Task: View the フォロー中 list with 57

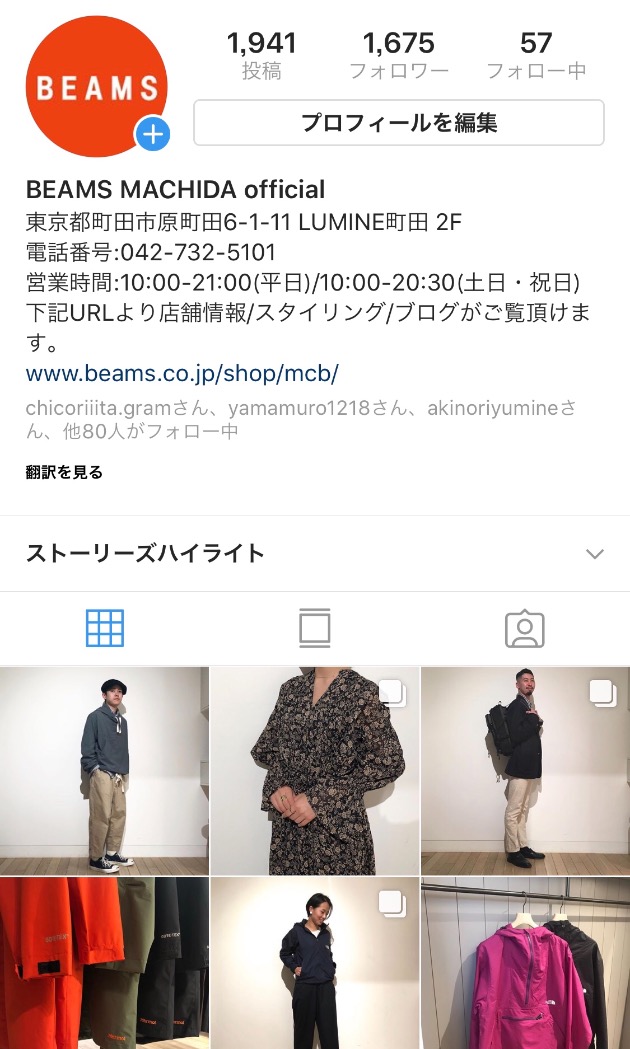Action: click(x=535, y=55)
